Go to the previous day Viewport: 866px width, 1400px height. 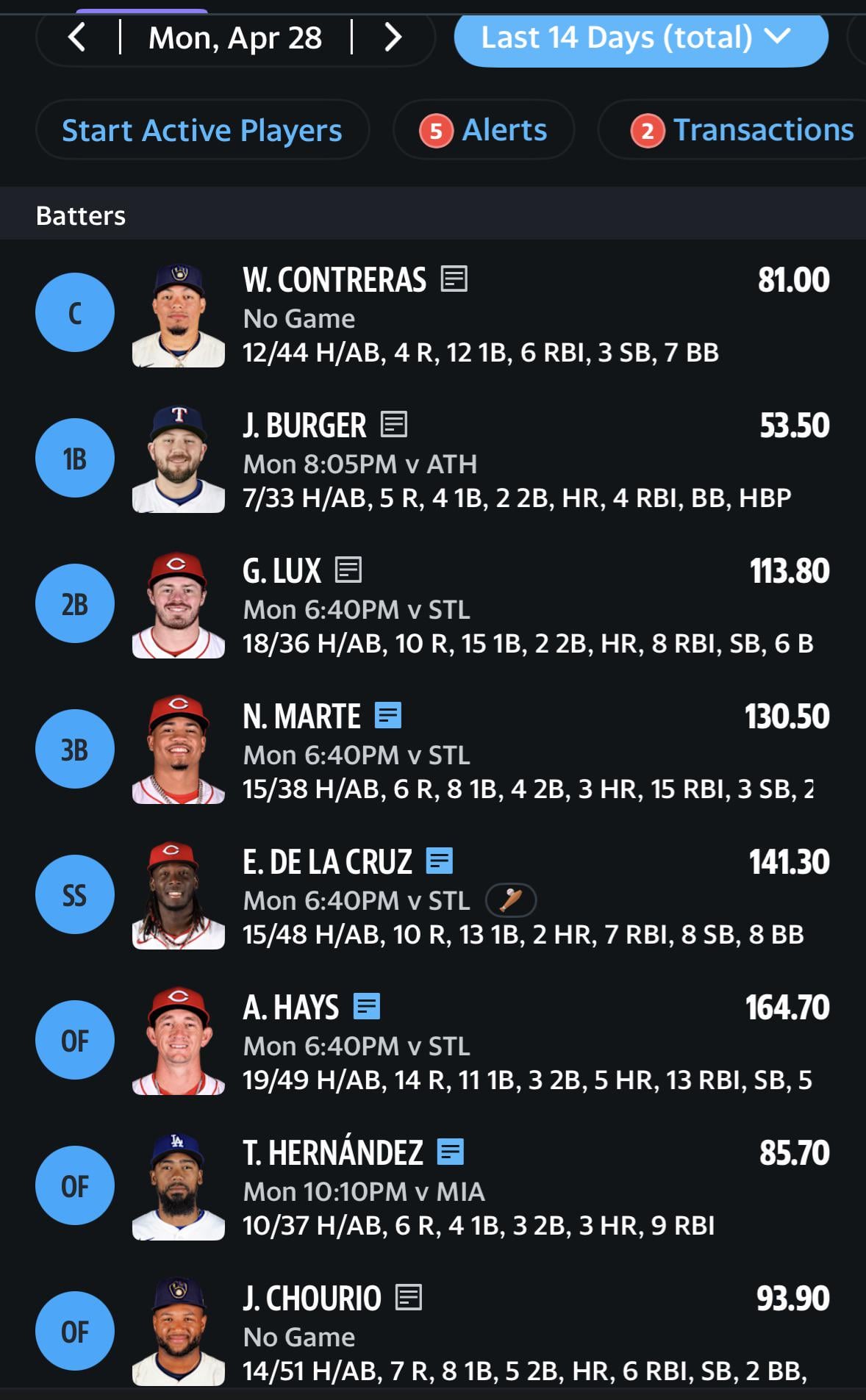pyautogui.click(x=77, y=37)
